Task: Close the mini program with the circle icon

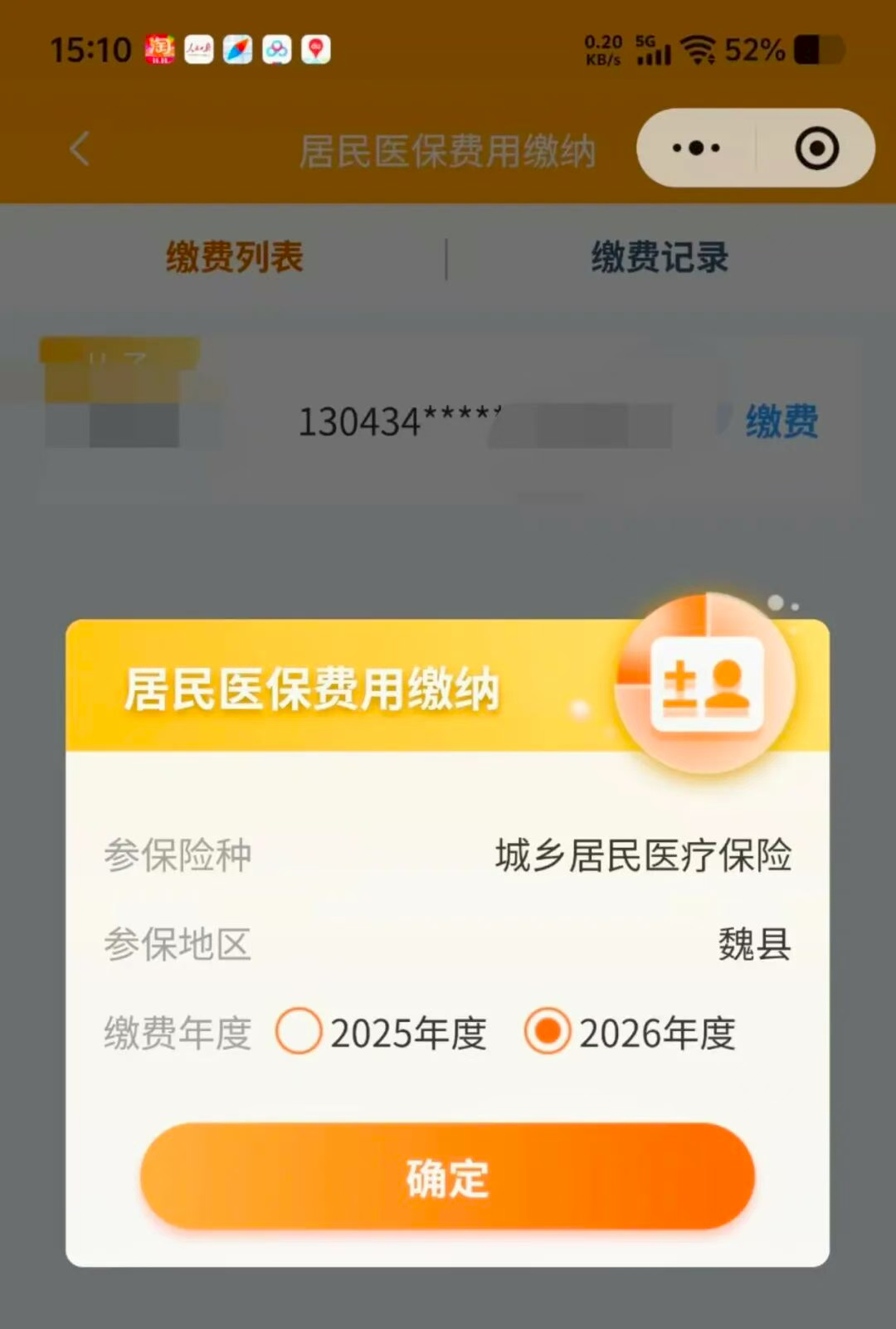Action: [x=816, y=148]
